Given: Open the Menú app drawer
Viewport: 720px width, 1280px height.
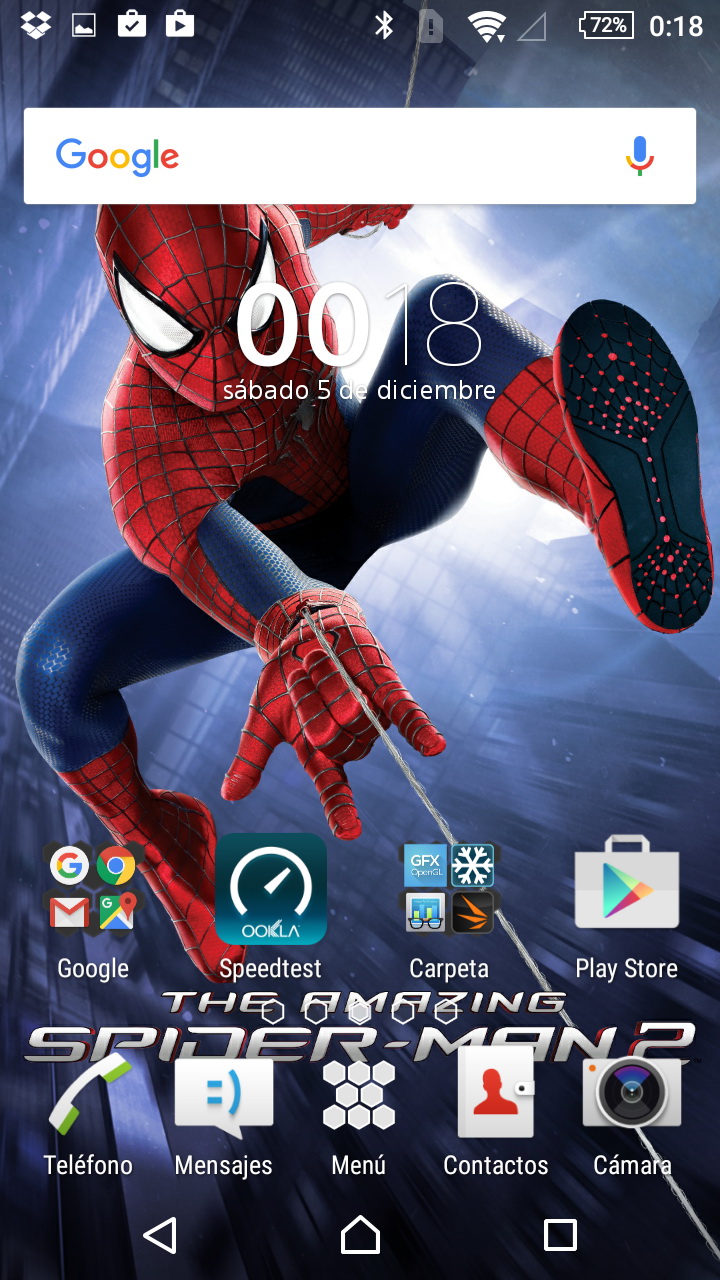Looking at the screenshot, I should point(359,1098).
